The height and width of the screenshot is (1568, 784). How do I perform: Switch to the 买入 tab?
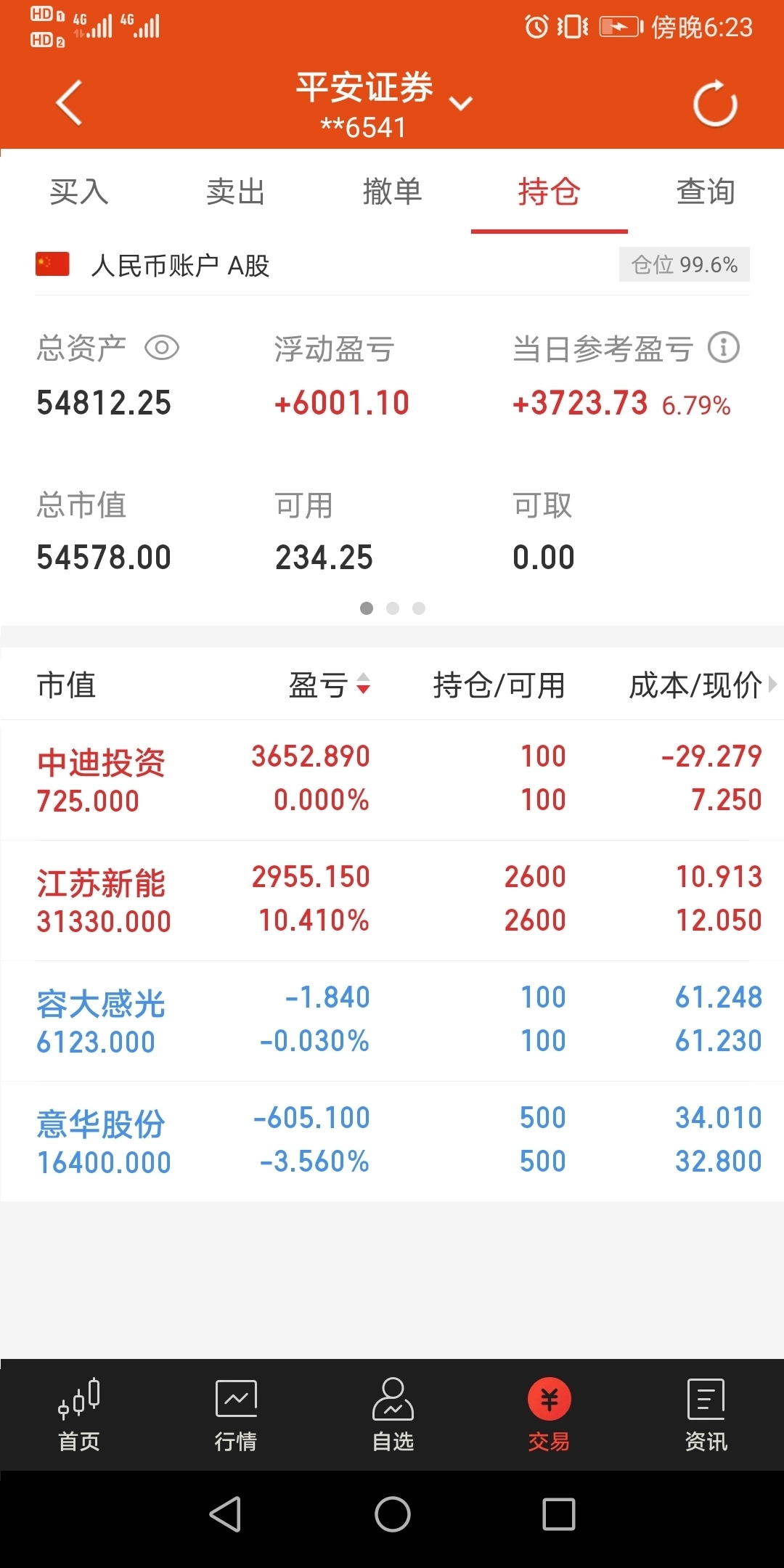tap(78, 192)
